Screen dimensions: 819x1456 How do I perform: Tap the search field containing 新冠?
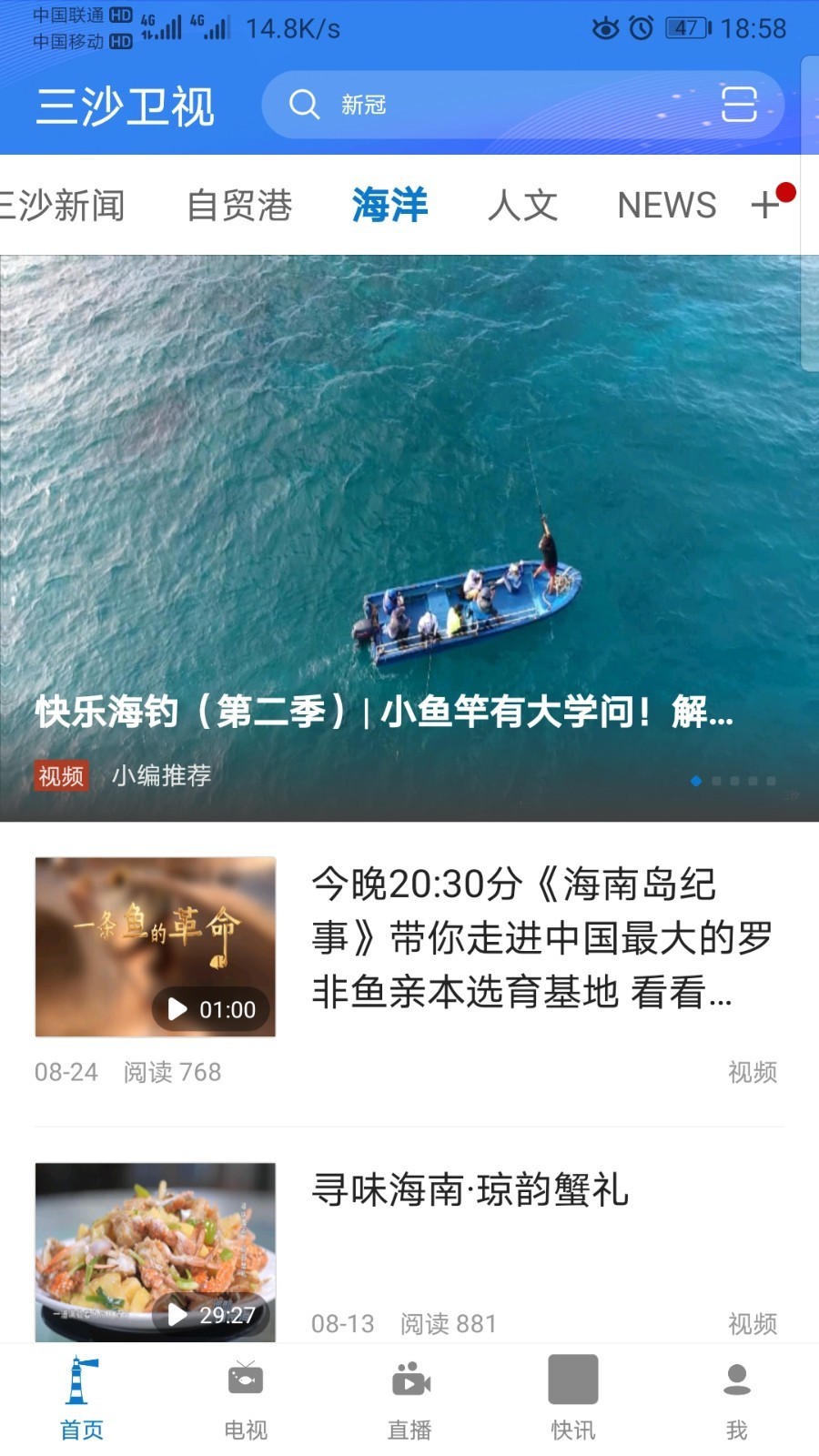tap(455, 105)
